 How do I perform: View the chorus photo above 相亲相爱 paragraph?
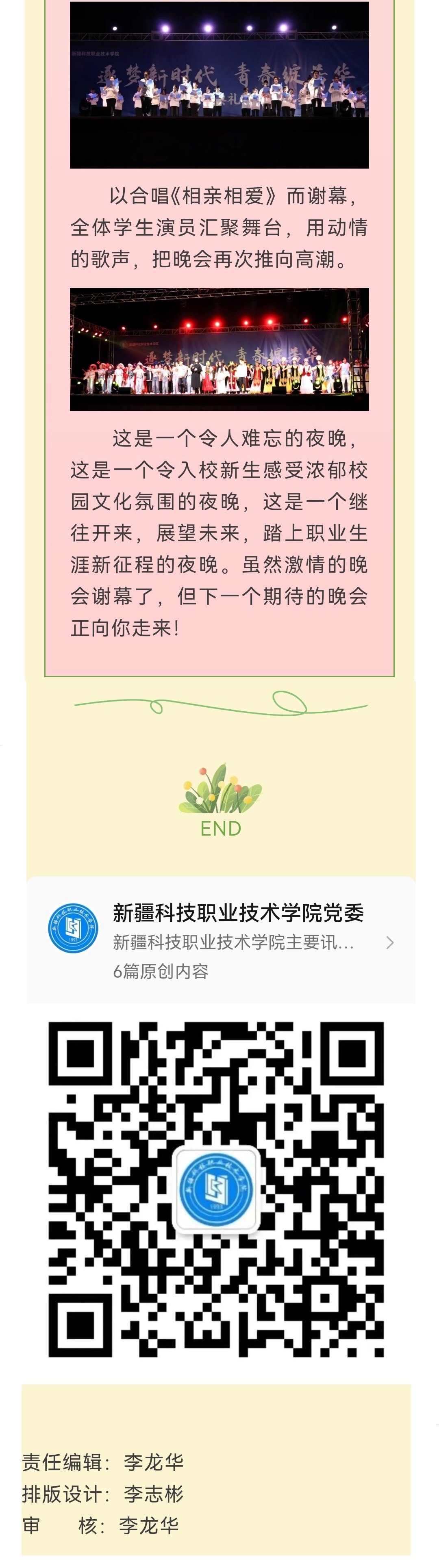[219, 85]
